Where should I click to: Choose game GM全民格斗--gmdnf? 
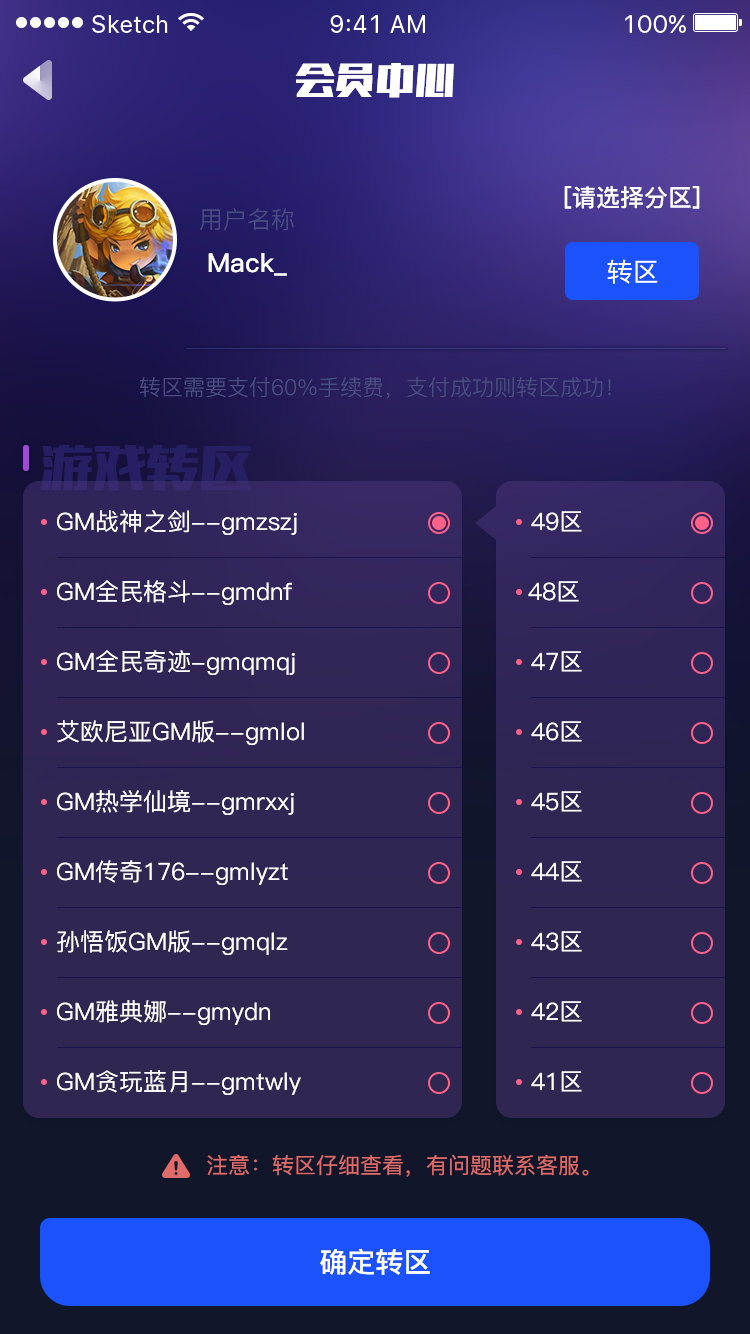(243, 592)
